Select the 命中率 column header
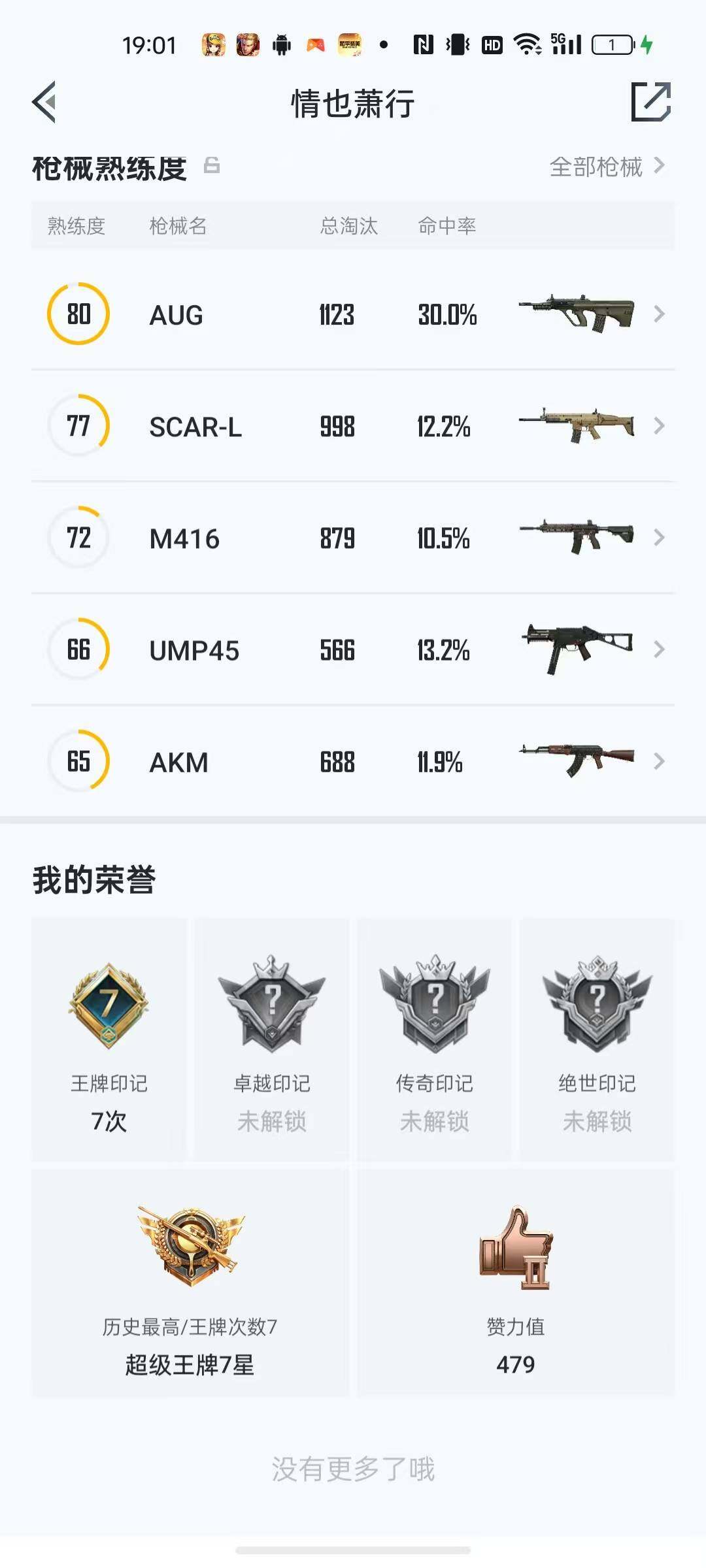 [448, 226]
